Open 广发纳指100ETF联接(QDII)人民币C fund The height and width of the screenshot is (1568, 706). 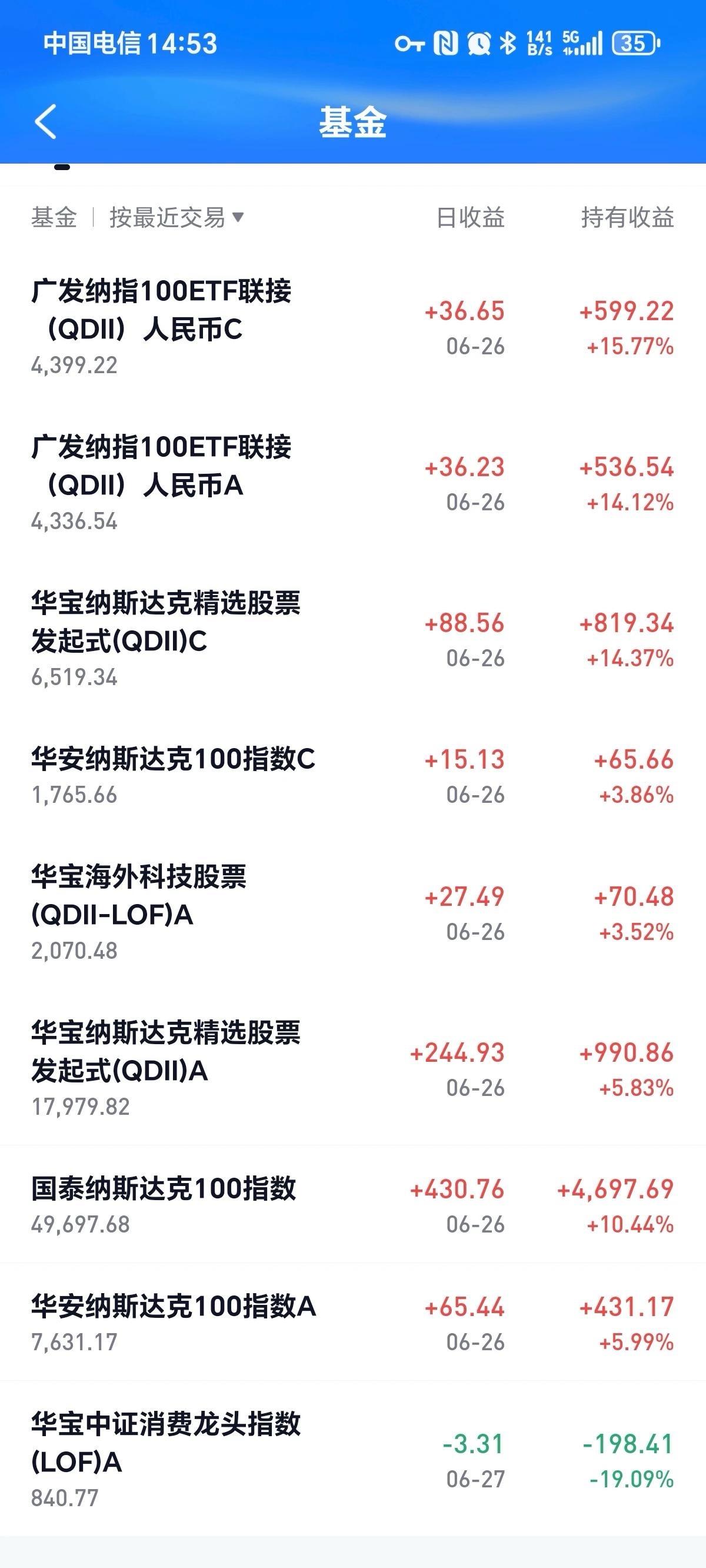pos(353,328)
